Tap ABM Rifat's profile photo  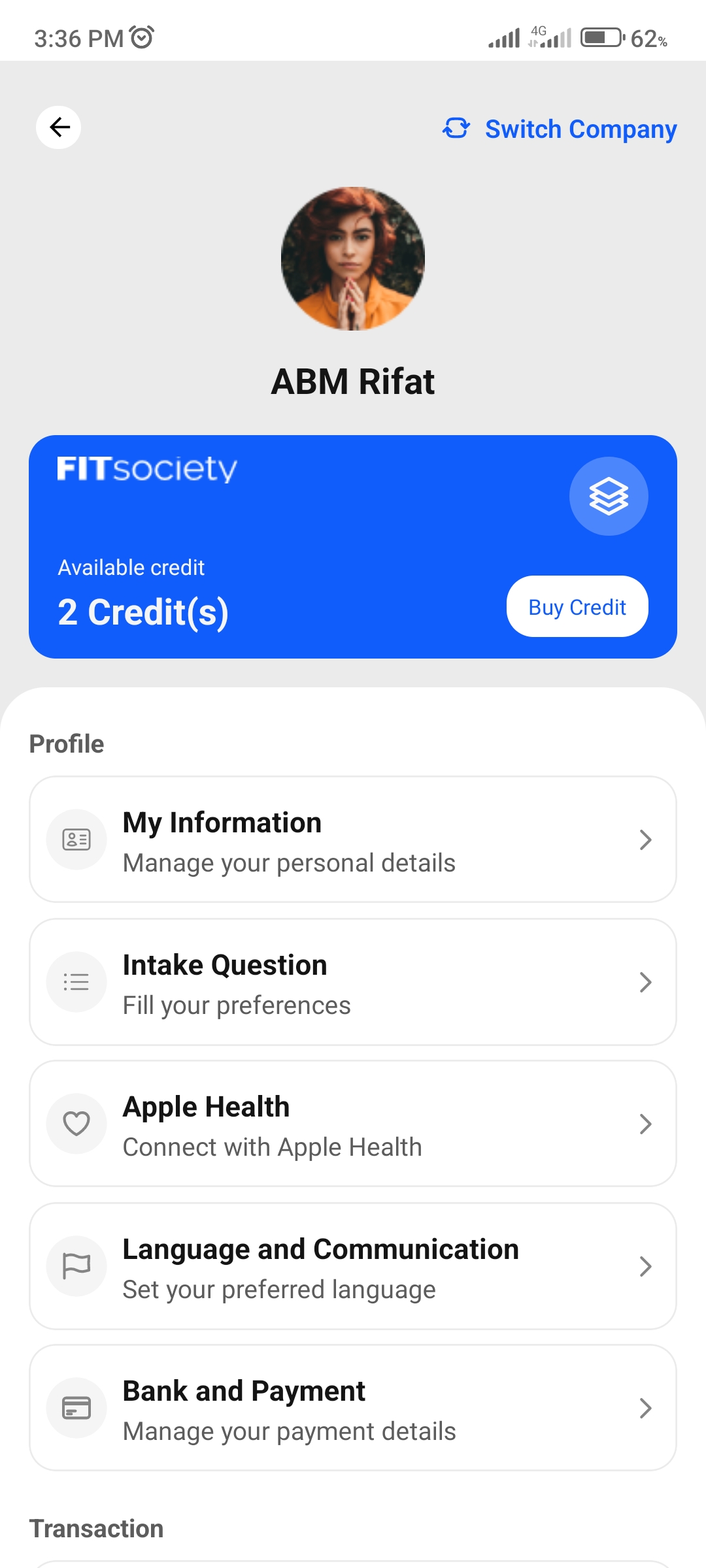[x=353, y=259]
